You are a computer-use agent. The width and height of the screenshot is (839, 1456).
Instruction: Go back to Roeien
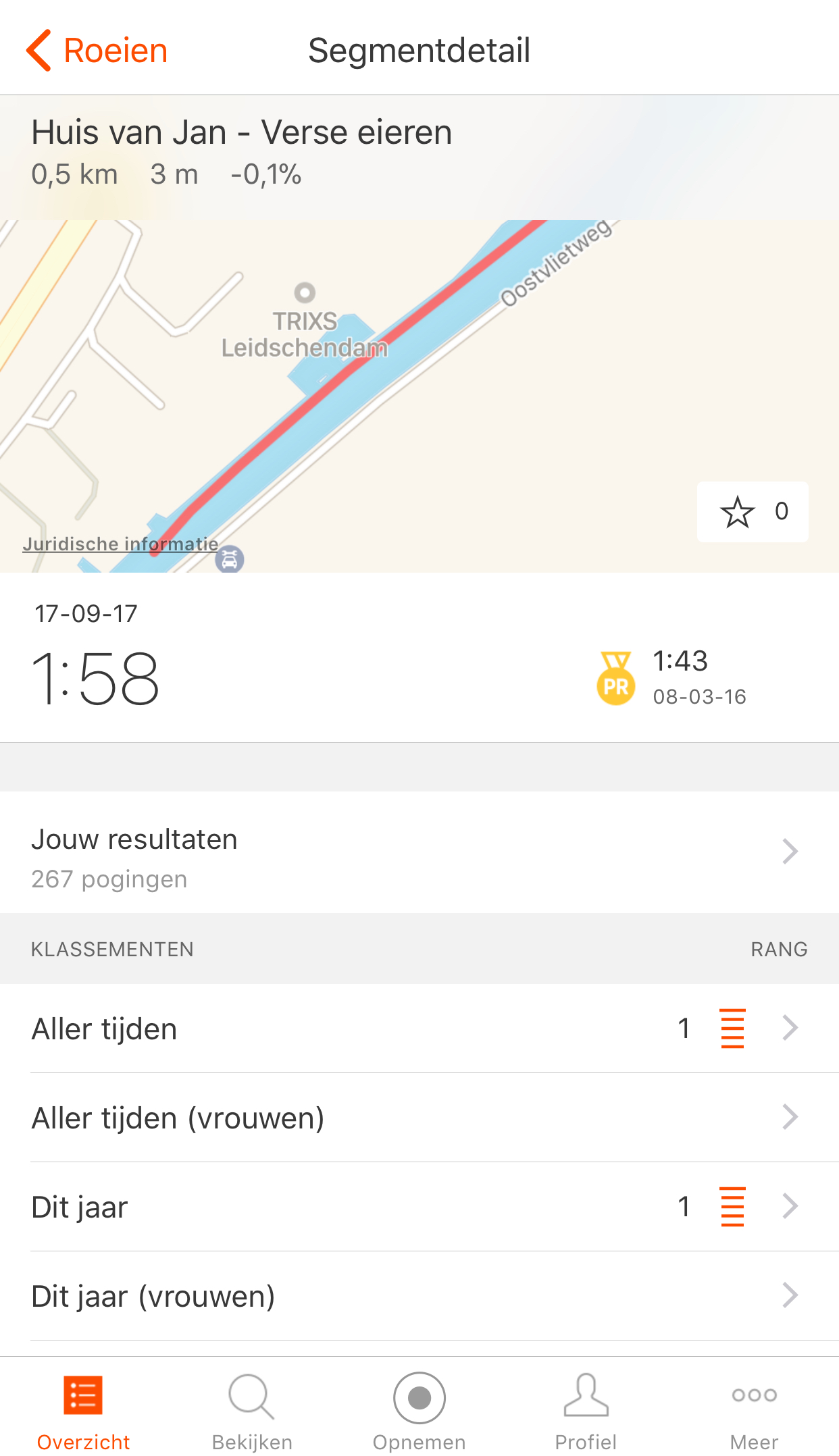[98, 51]
